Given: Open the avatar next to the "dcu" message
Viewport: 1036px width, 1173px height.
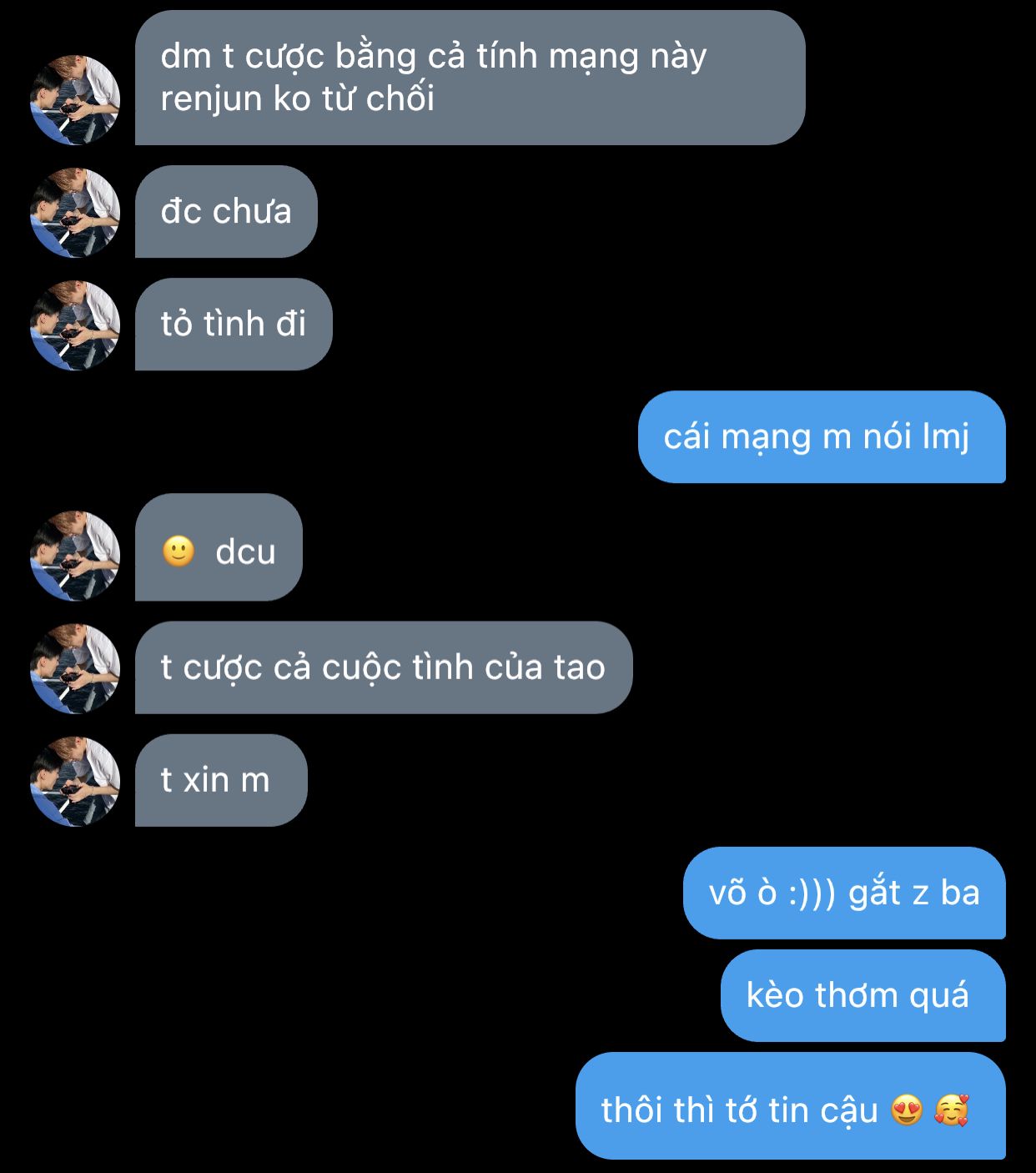Looking at the screenshot, I should pos(75,556).
